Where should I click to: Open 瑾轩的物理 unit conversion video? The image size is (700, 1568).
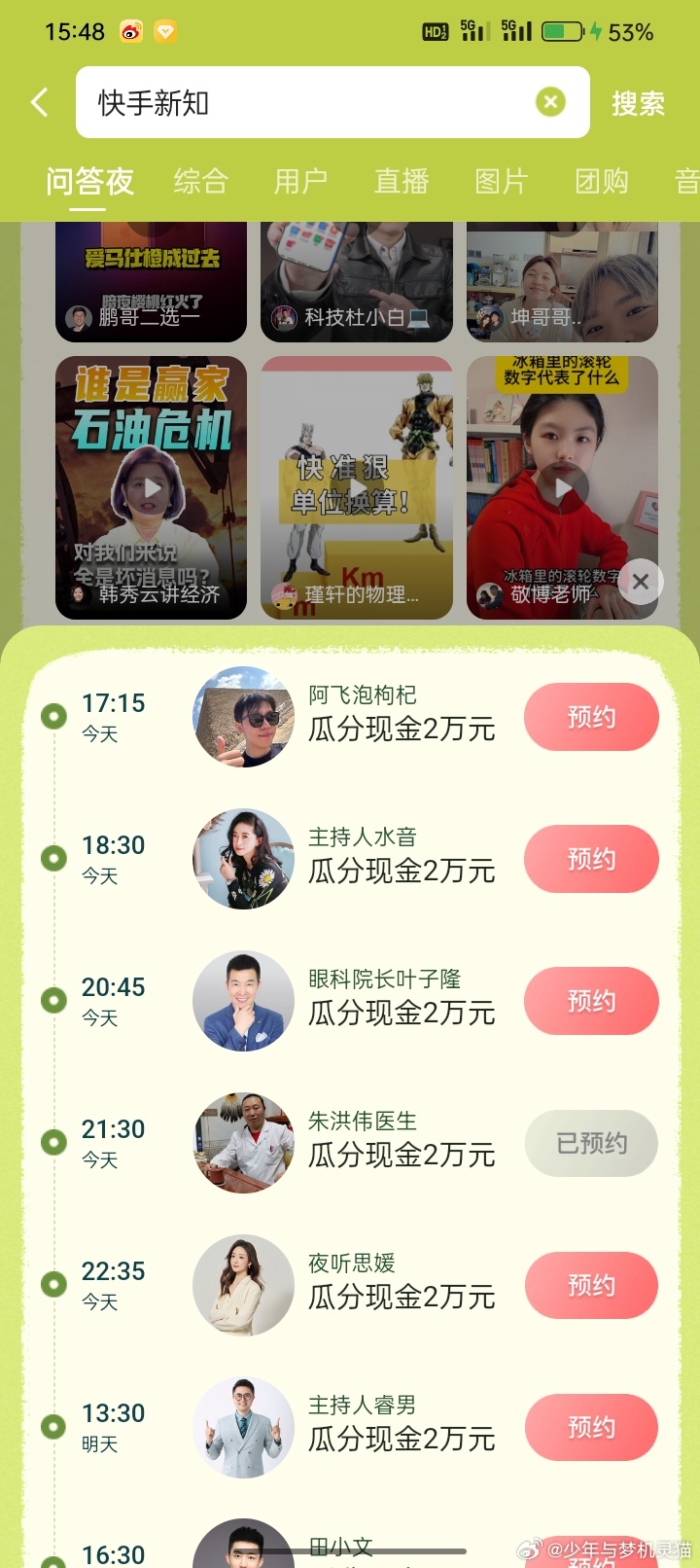click(x=357, y=488)
